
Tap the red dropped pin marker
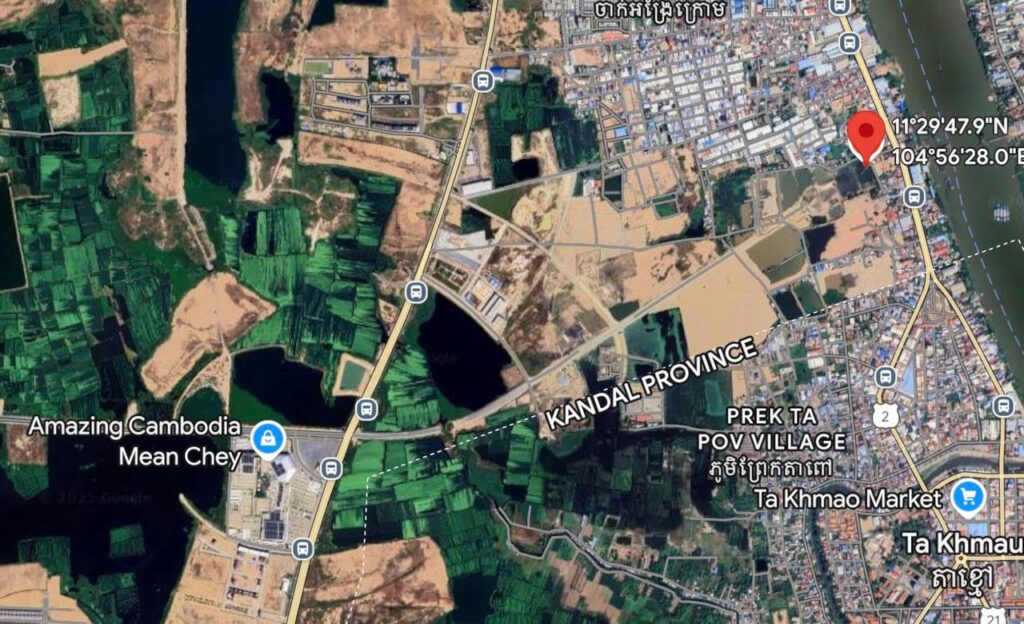point(865,135)
